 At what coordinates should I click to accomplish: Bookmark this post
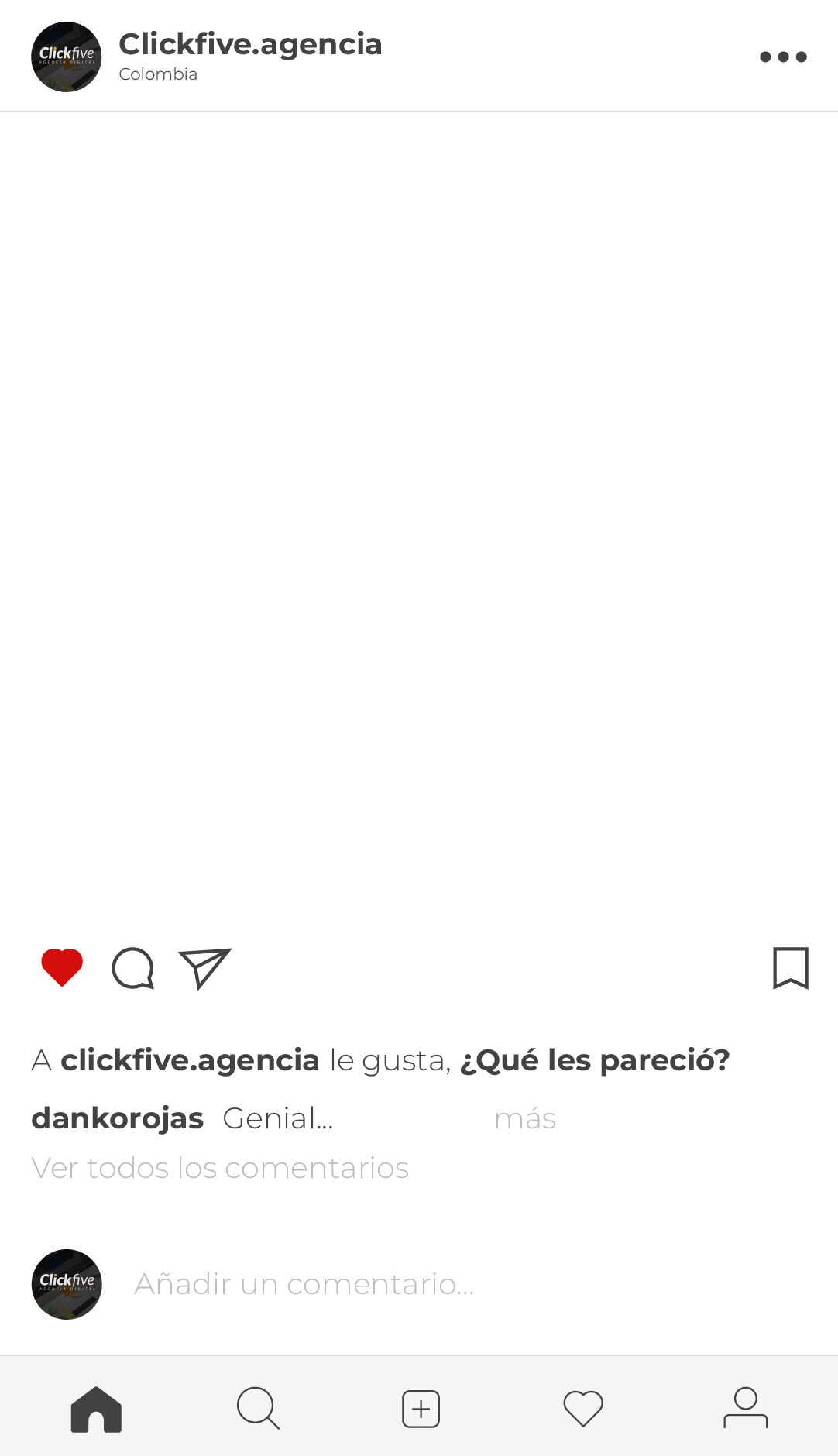tap(790, 968)
